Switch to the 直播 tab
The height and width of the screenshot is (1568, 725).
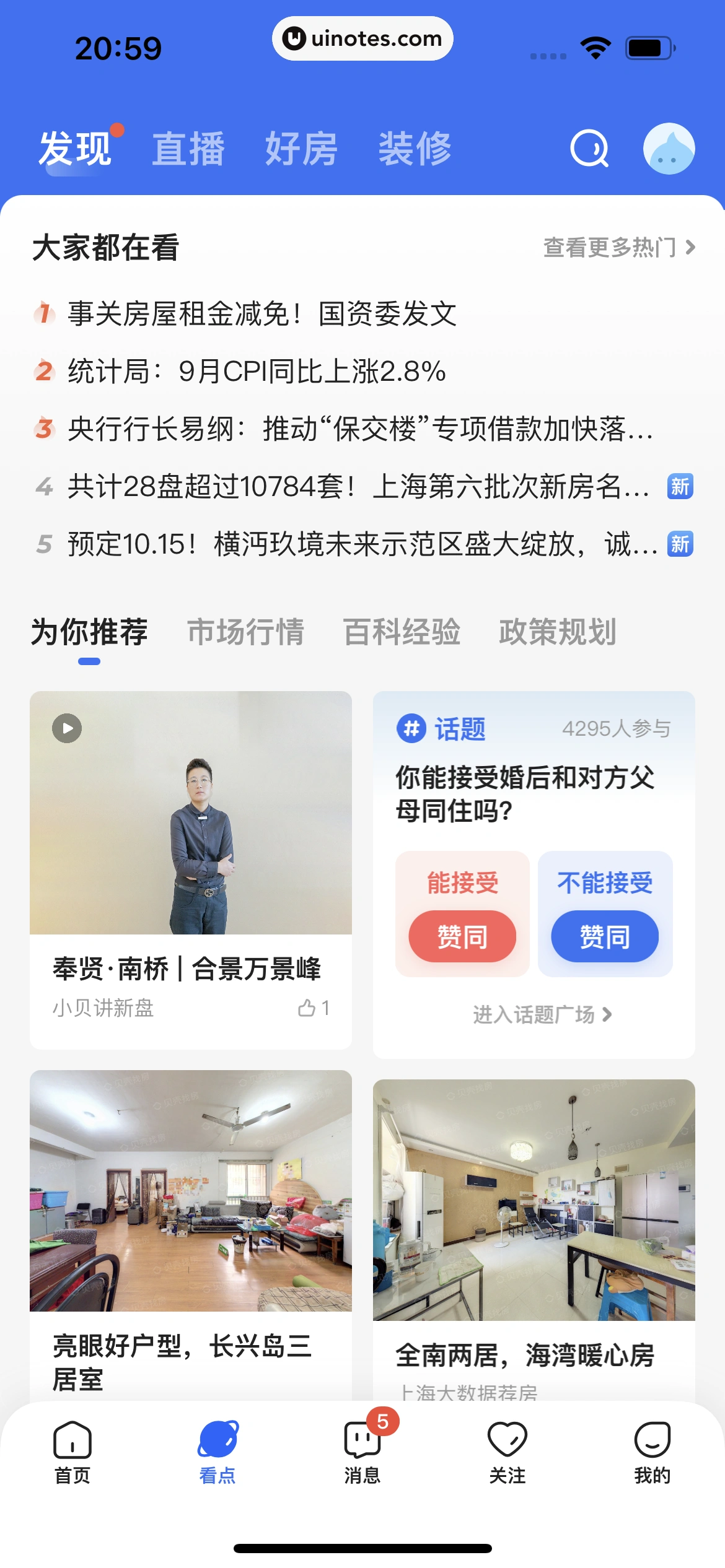188,149
